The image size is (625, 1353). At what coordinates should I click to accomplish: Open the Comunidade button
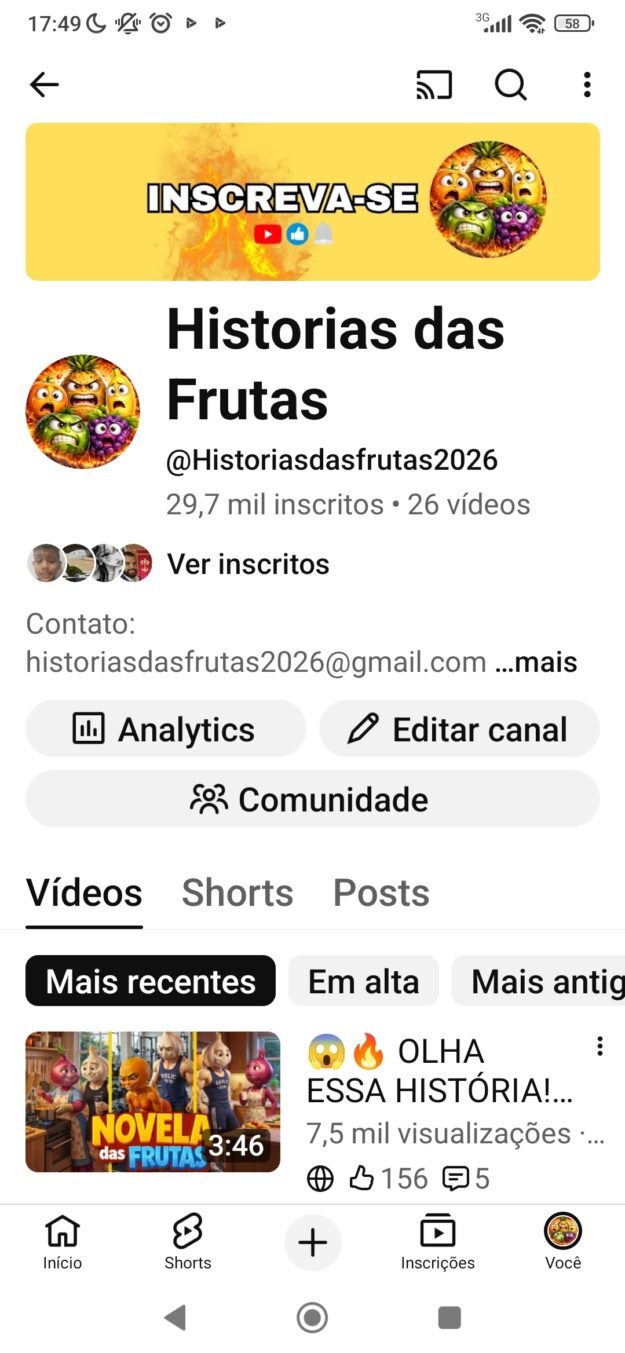point(312,799)
